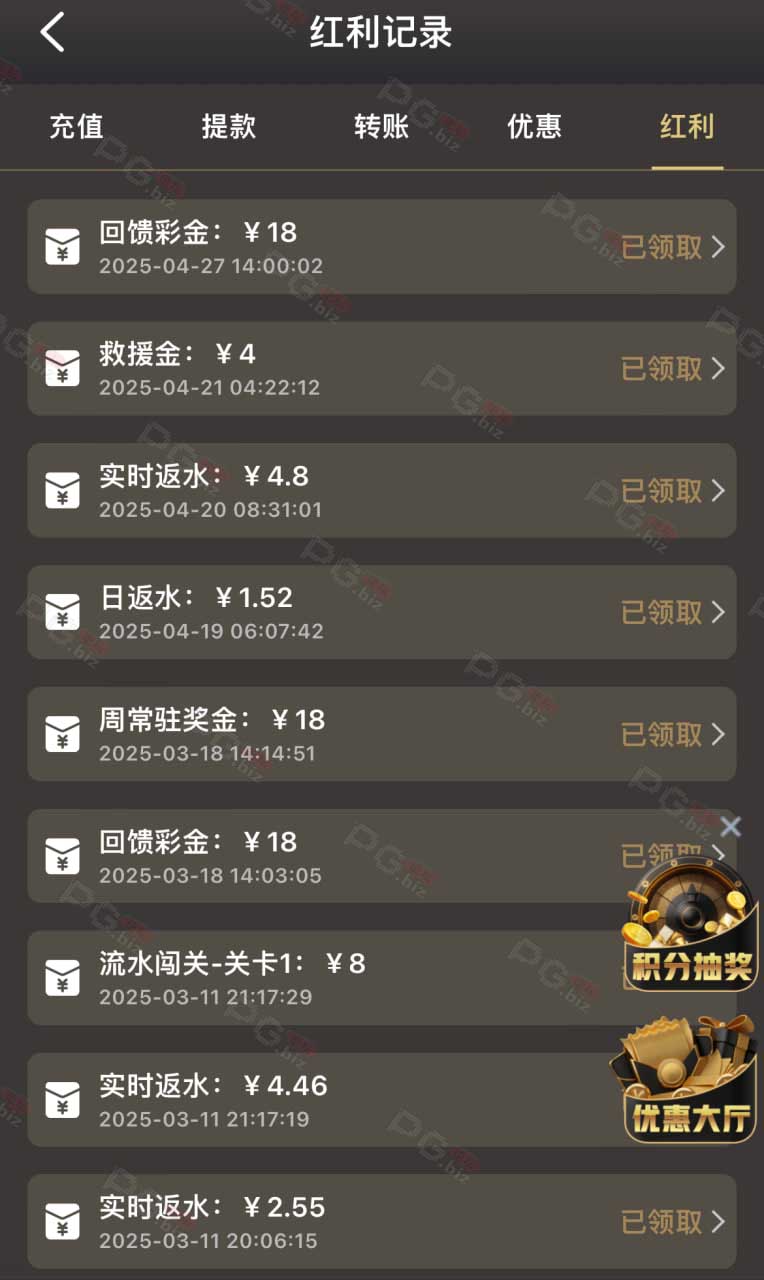The width and height of the screenshot is (764, 1280).
Task: Switch to the 提款 tab
Action: click(229, 126)
